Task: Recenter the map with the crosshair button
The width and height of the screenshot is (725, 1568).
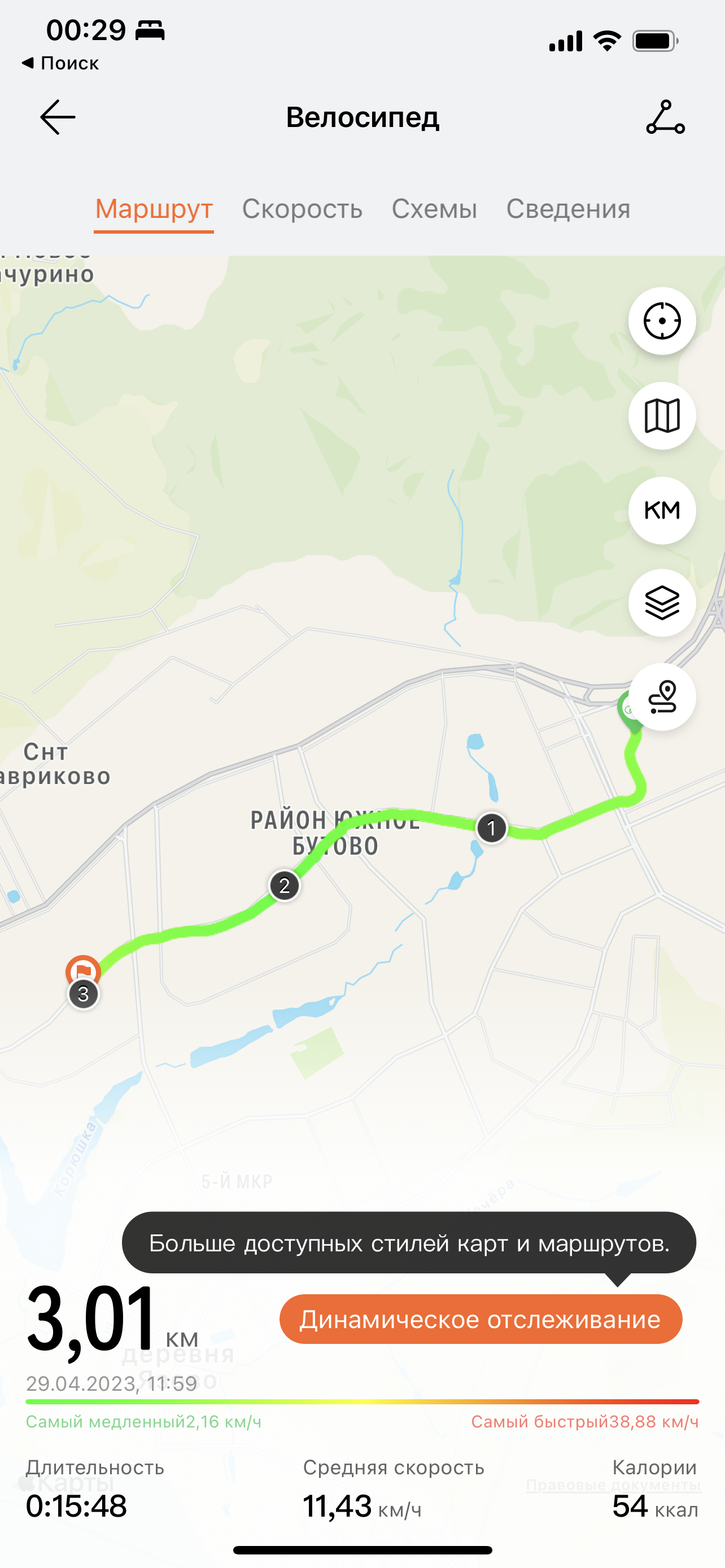Action: (662, 321)
